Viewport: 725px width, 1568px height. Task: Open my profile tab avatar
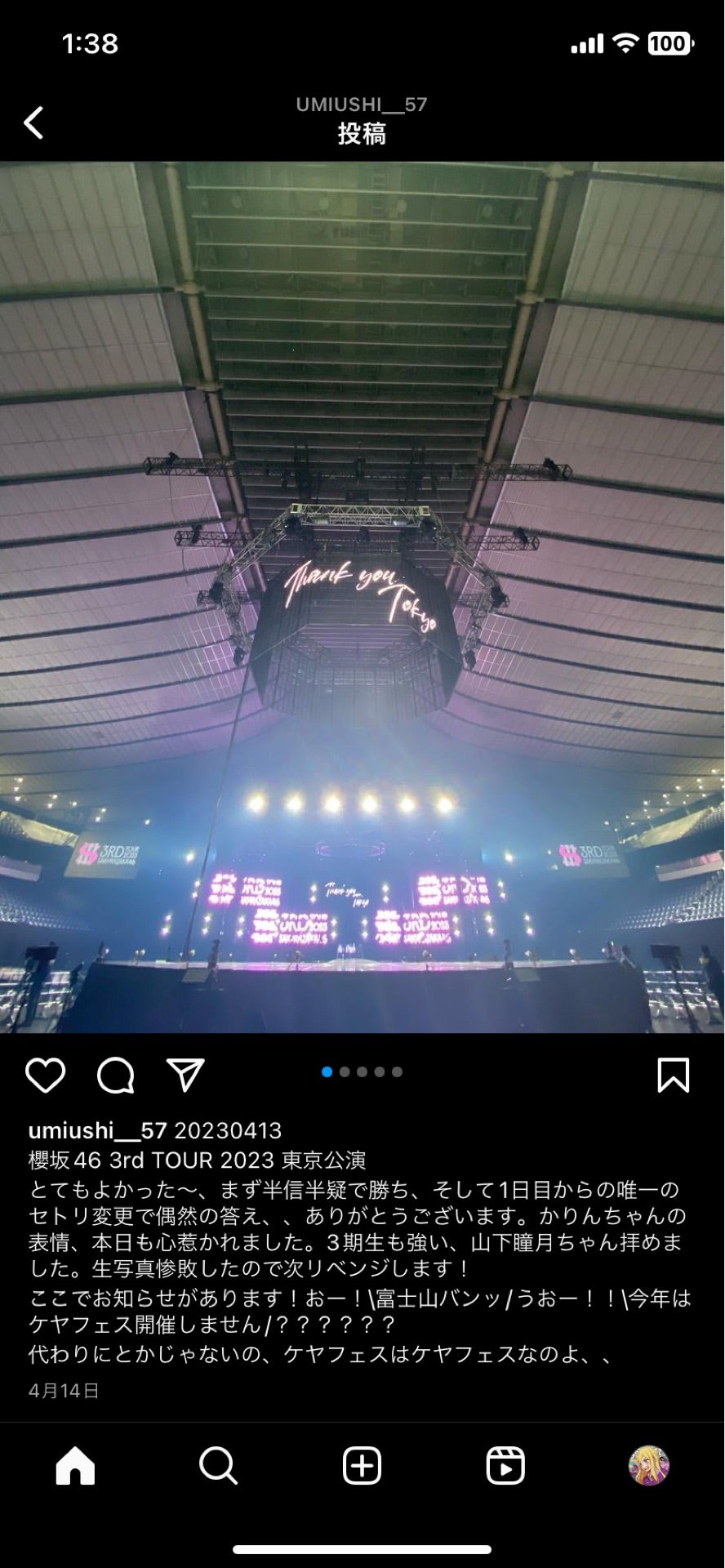[x=649, y=1466]
